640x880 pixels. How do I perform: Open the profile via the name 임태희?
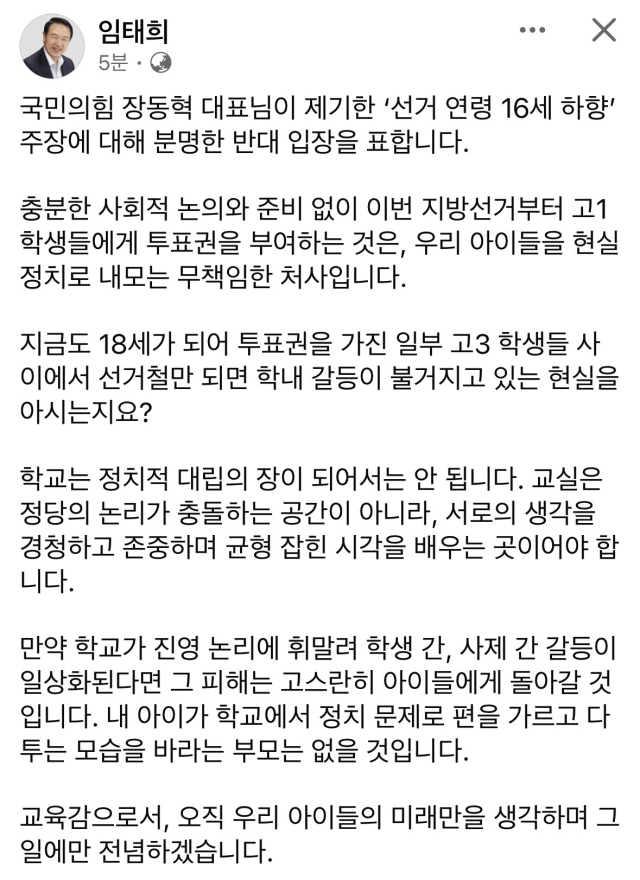click(134, 30)
